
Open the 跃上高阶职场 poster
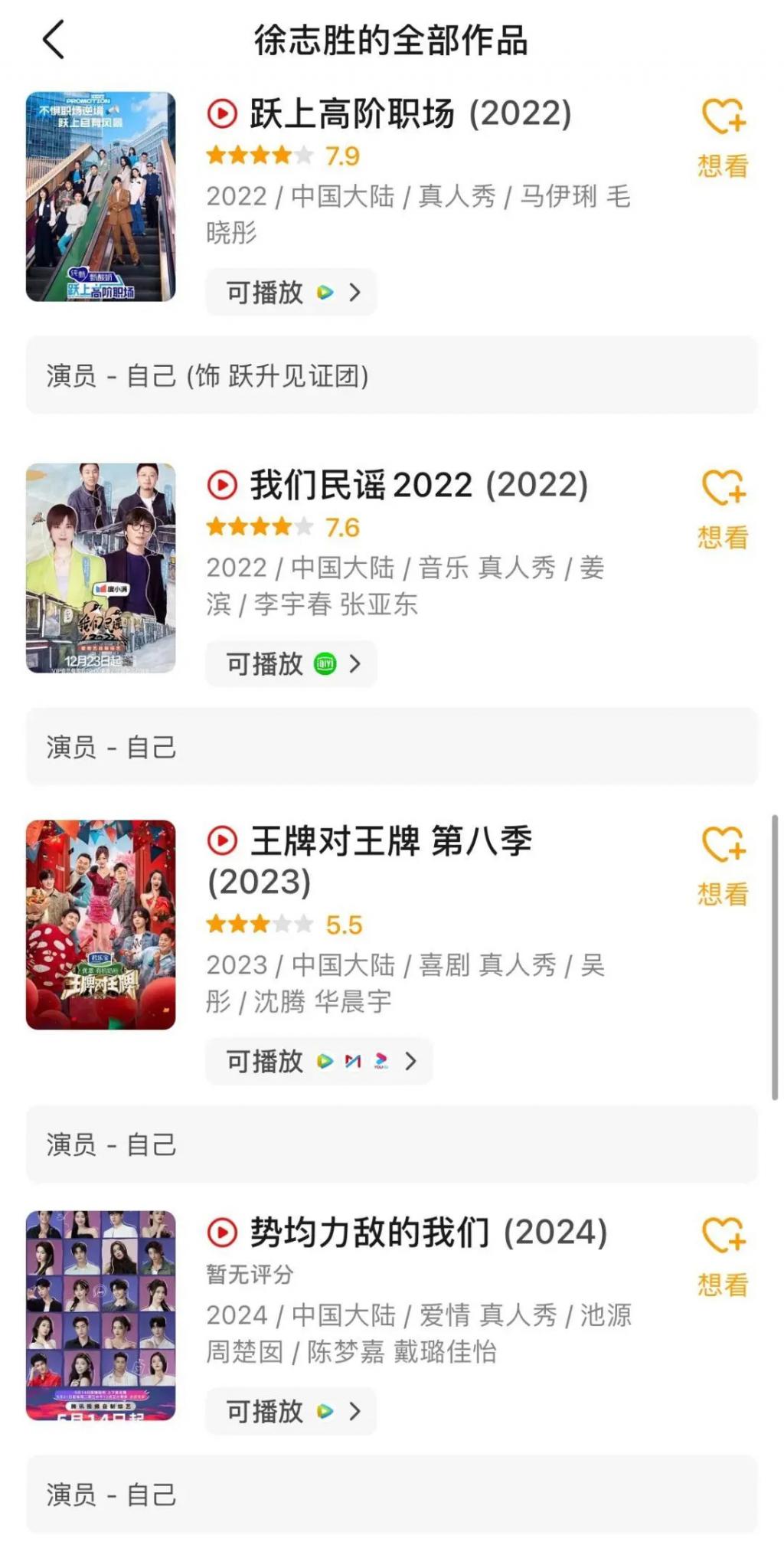pos(100,197)
